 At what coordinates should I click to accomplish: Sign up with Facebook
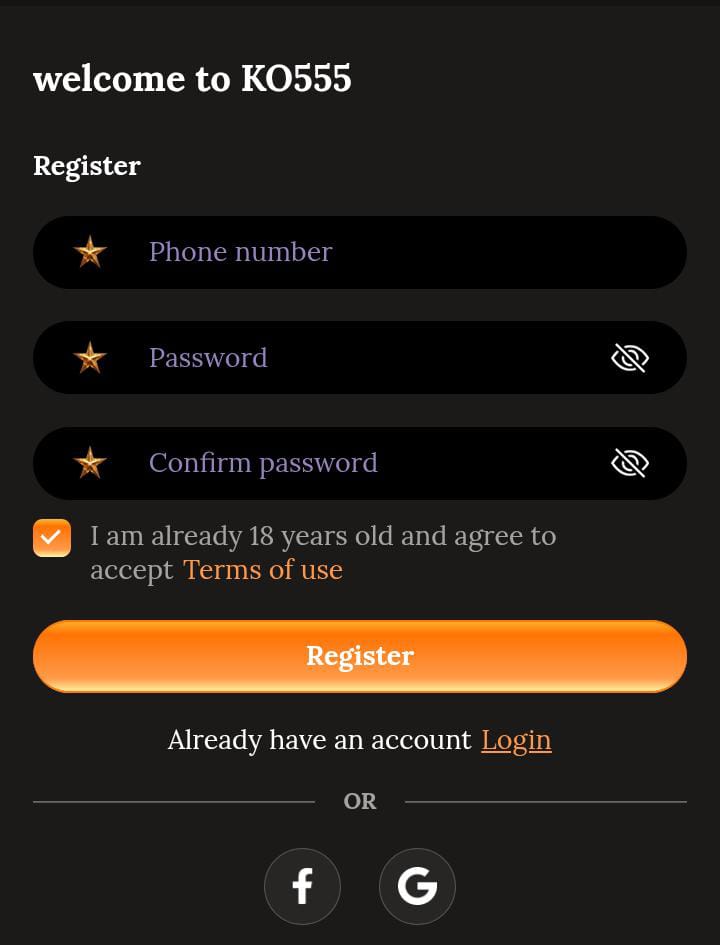pos(302,886)
